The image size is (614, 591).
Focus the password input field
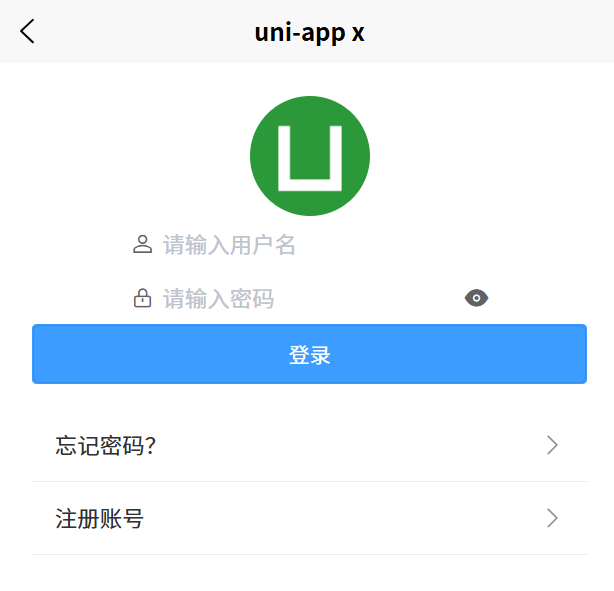(x=300, y=298)
